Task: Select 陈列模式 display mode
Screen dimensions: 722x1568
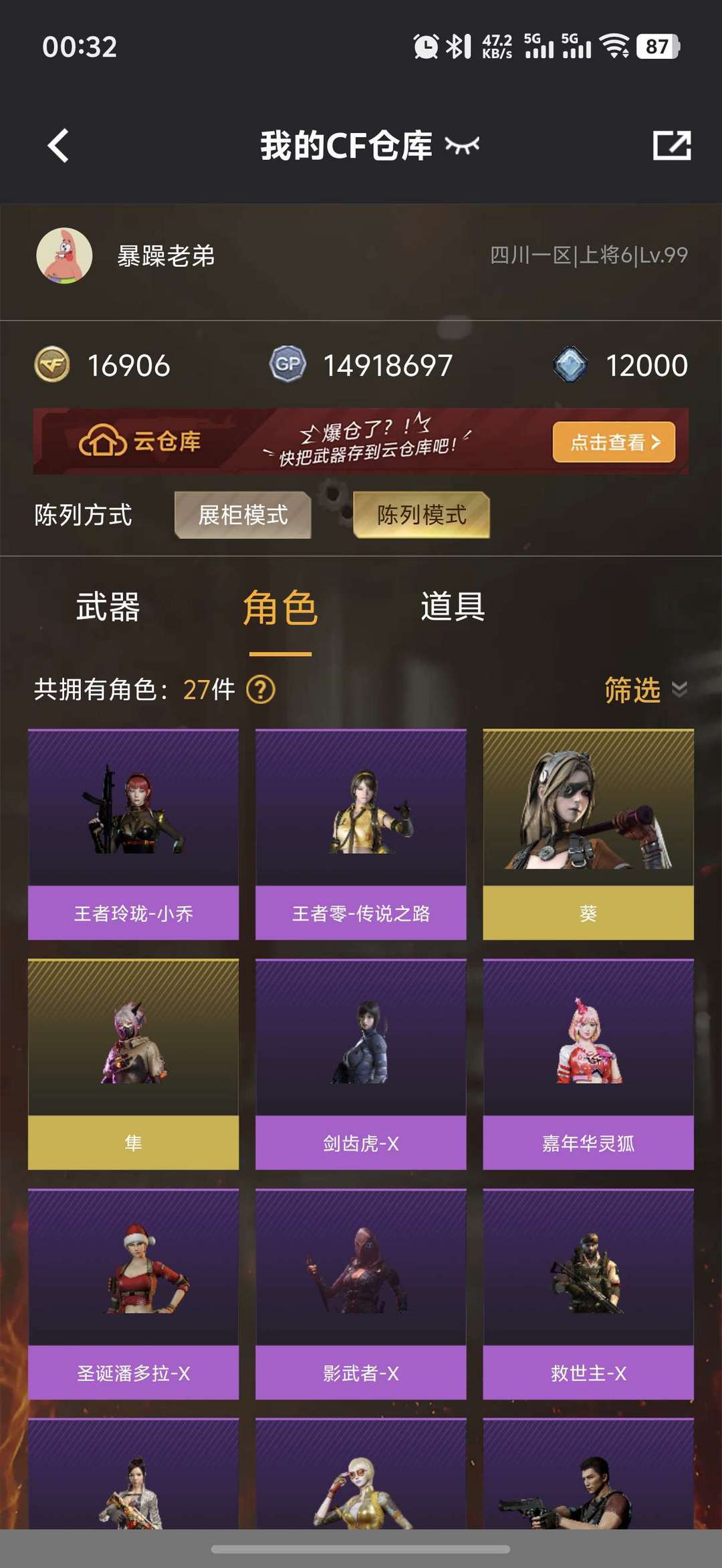Action: click(421, 515)
